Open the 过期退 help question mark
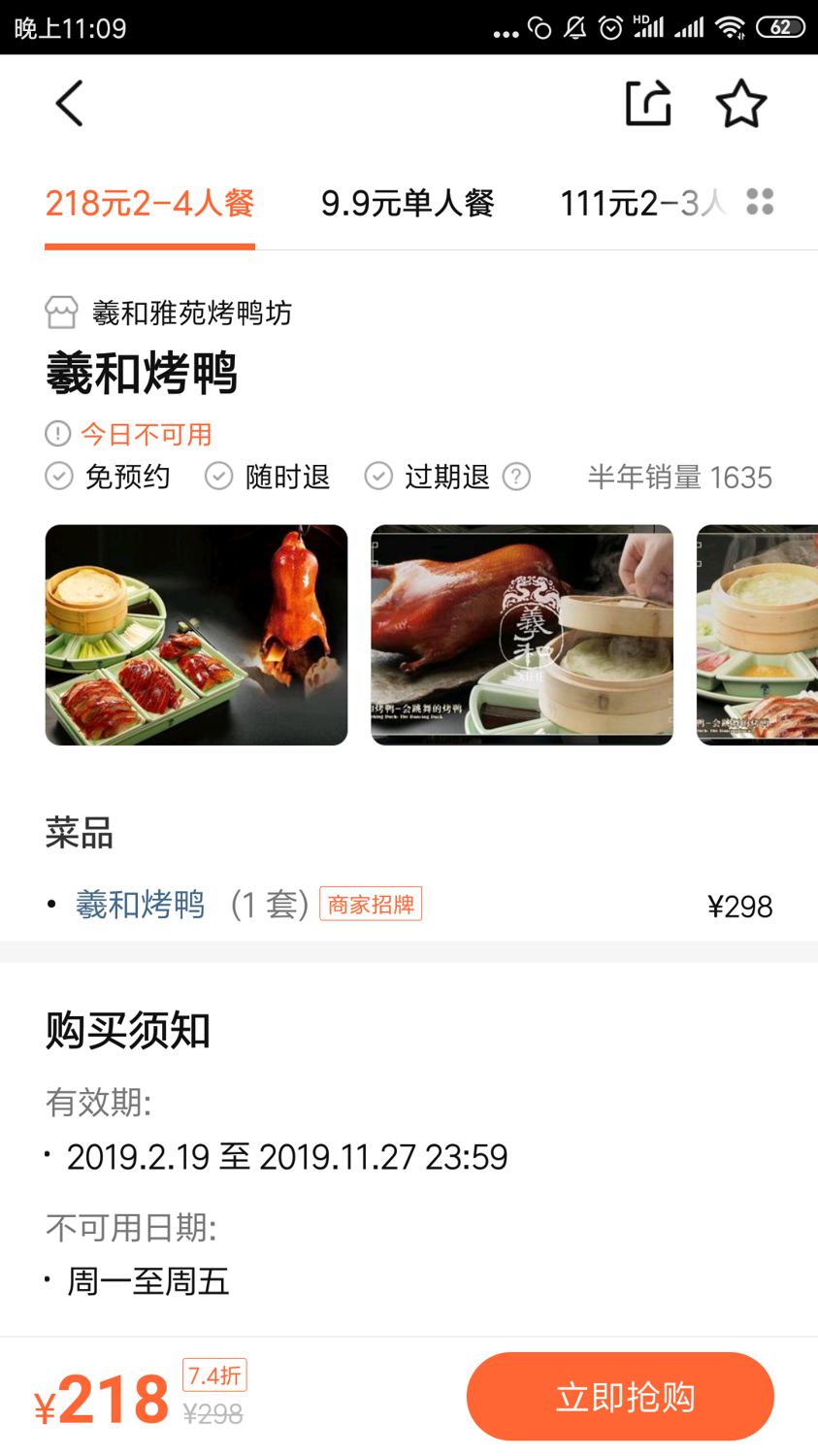818x1456 pixels. (517, 477)
